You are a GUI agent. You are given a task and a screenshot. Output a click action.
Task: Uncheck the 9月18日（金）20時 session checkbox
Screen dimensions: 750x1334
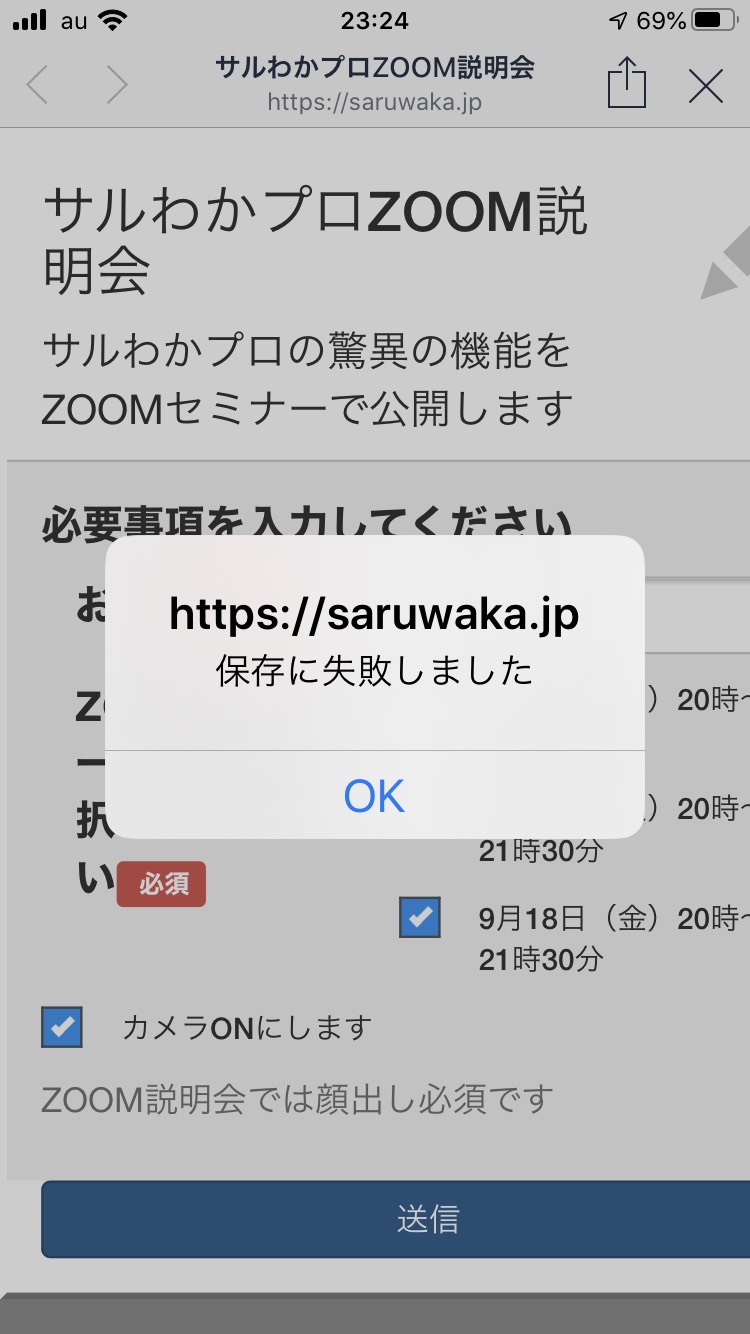(x=420, y=917)
